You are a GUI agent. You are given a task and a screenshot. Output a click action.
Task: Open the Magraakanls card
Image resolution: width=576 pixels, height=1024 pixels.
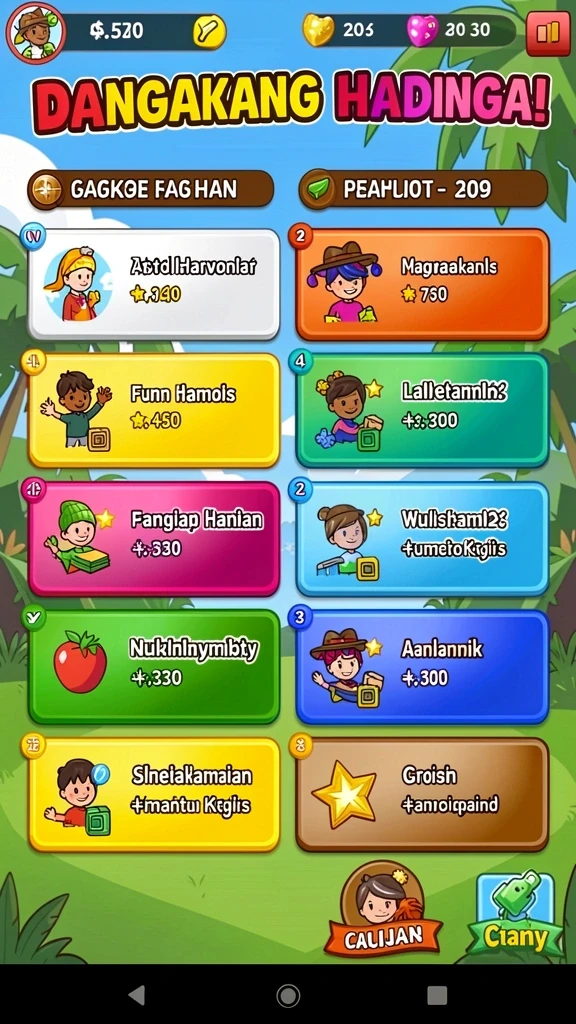point(423,283)
